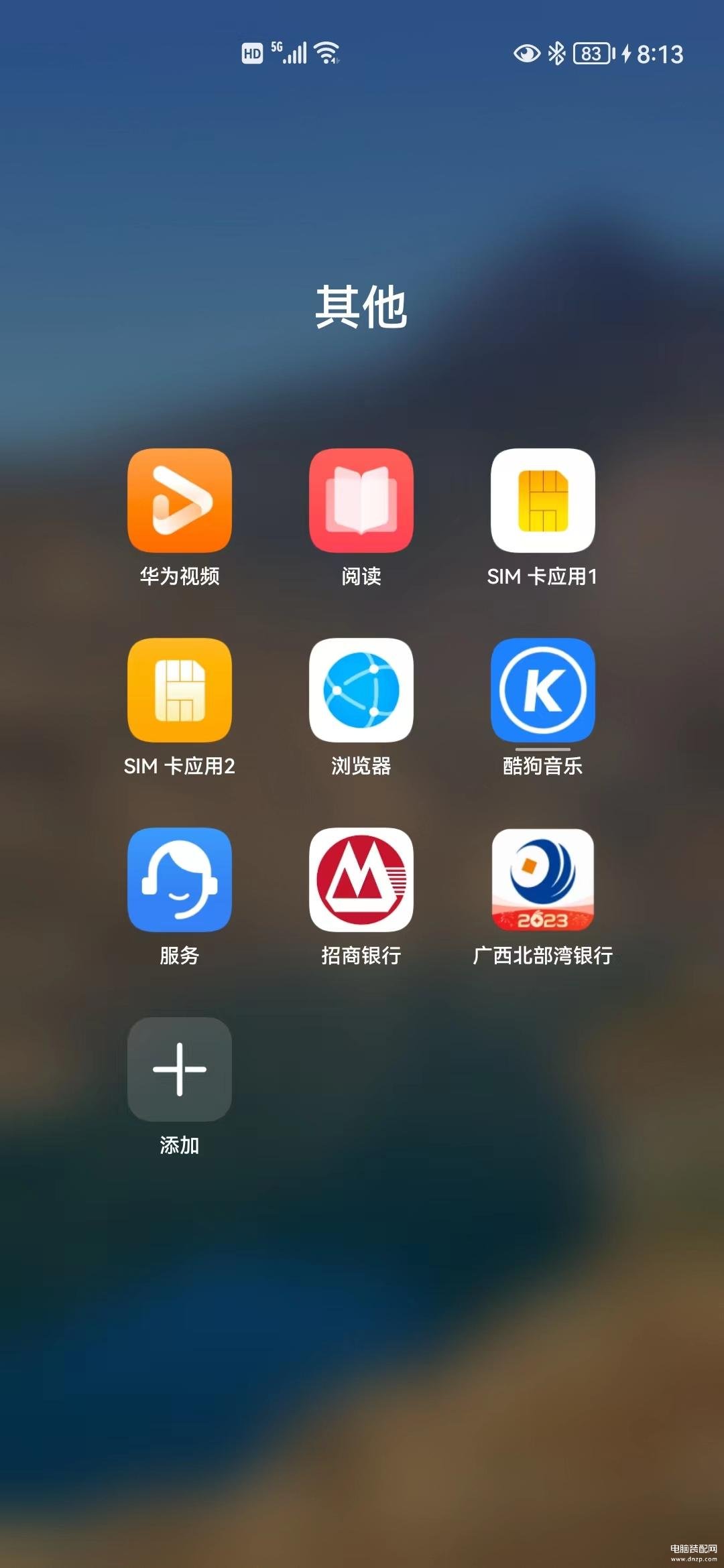This screenshot has width=724, height=1568.
Task: Launch 招商银行 banking app
Action: [x=361, y=880]
